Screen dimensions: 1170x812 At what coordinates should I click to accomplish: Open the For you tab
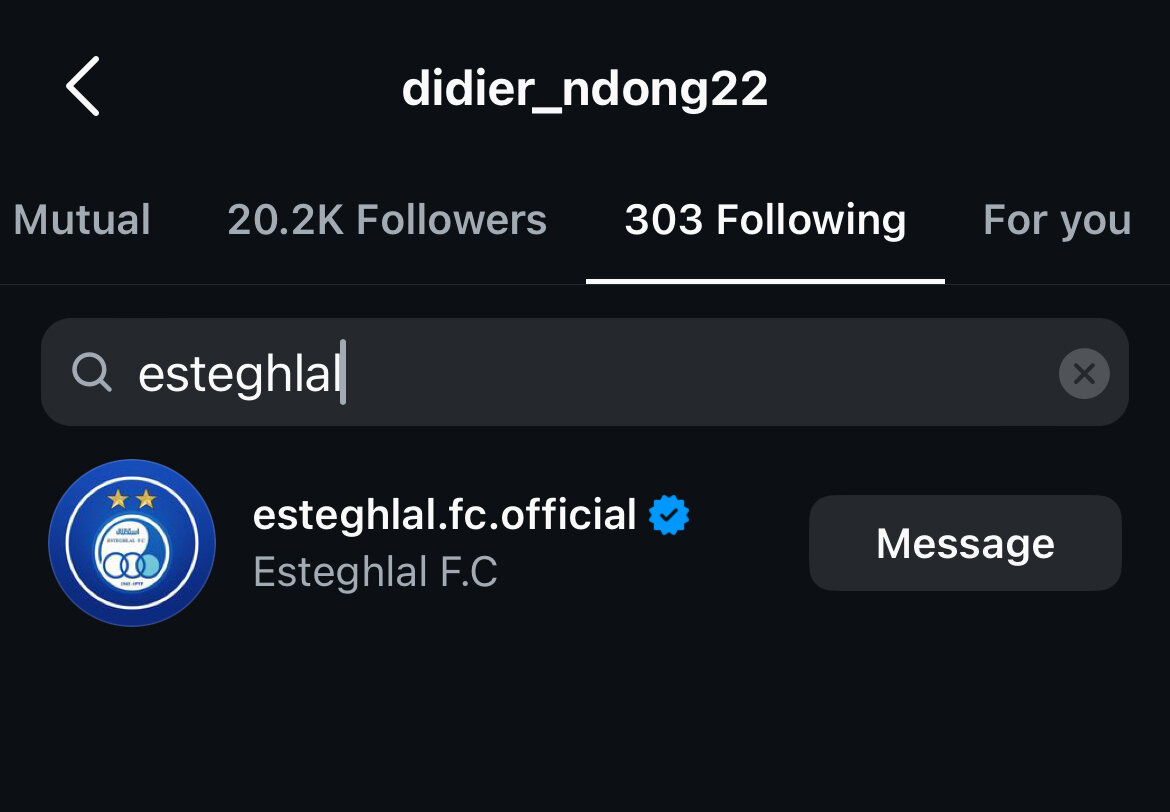click(x=1057, y=220)
